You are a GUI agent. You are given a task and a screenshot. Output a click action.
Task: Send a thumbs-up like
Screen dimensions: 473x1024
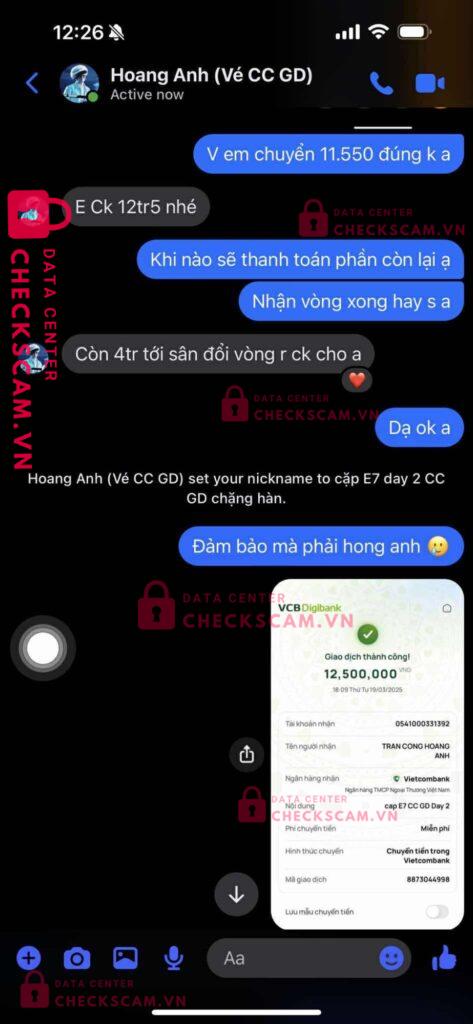coord(444,957)
